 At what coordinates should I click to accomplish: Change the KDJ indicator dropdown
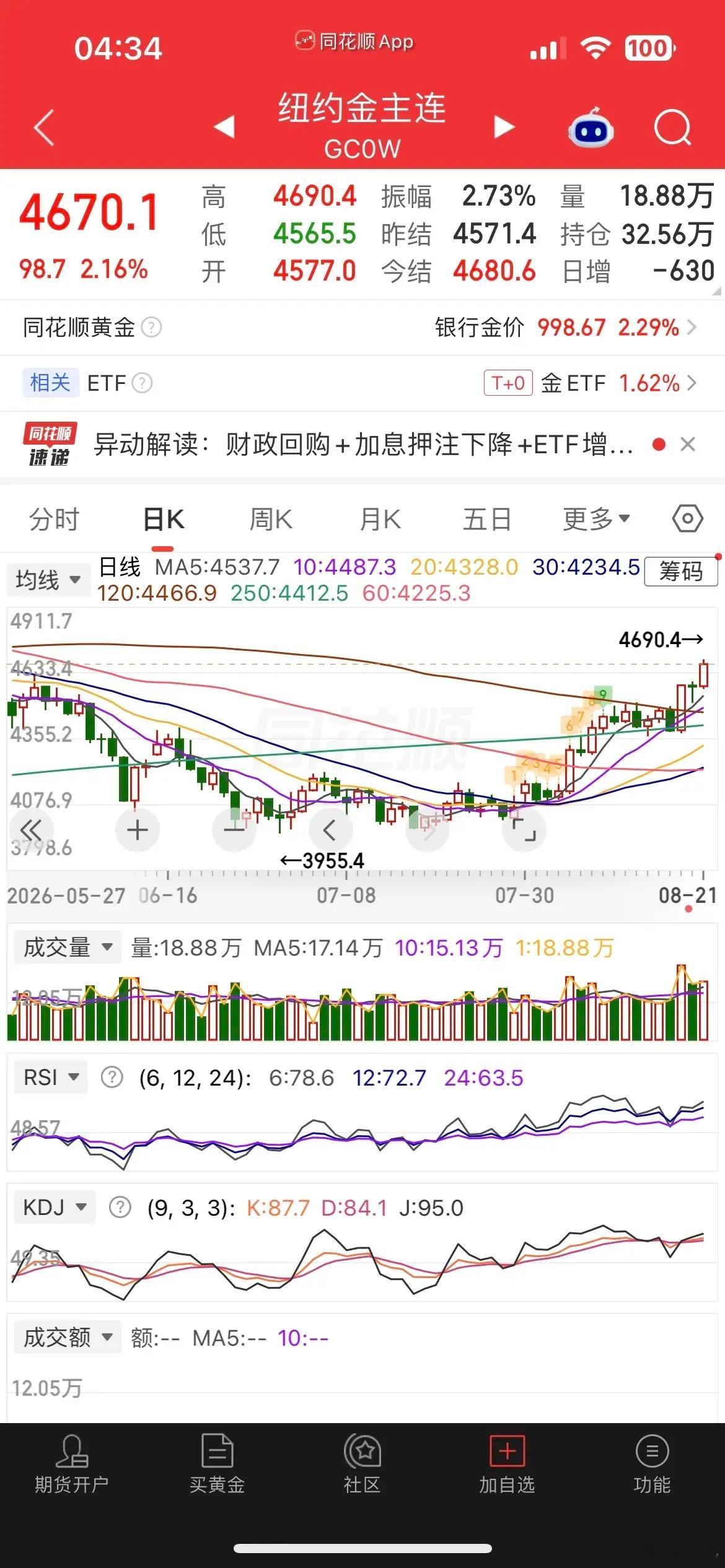click(55, 1208)
